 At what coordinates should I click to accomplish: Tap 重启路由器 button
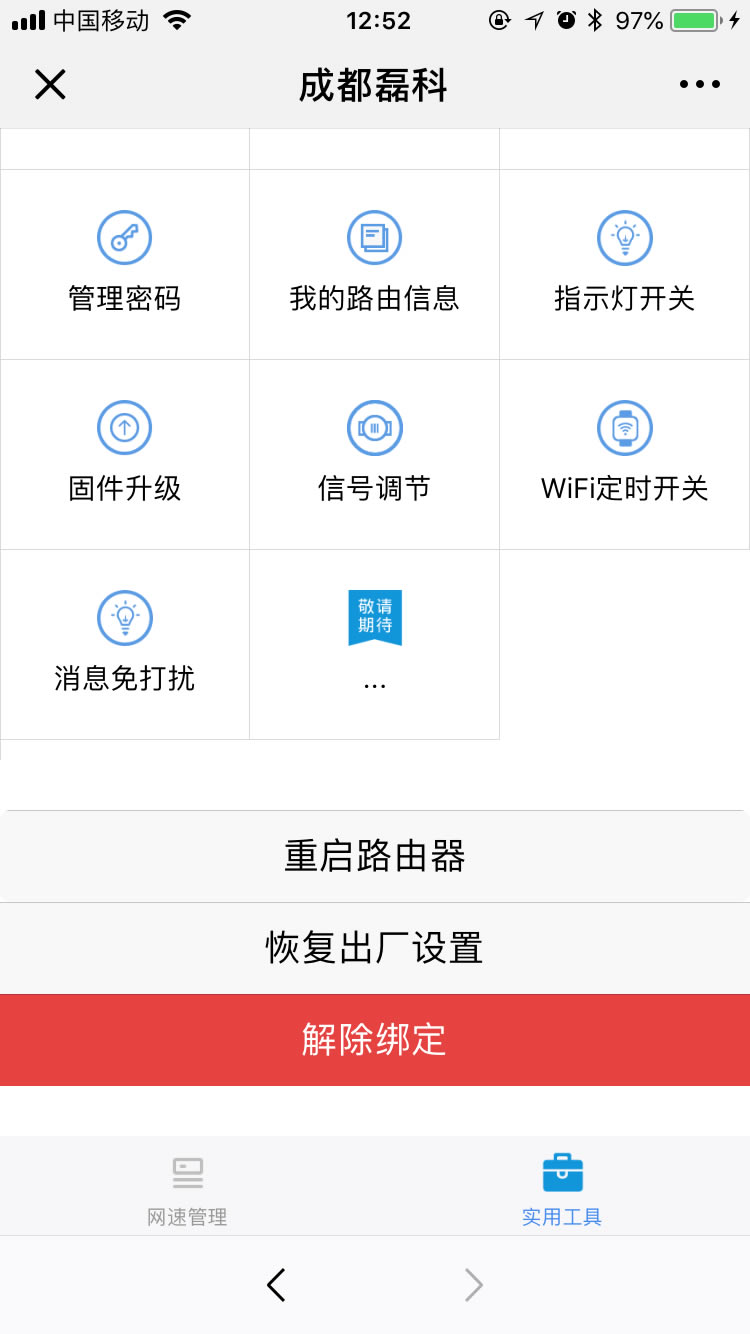375,857
